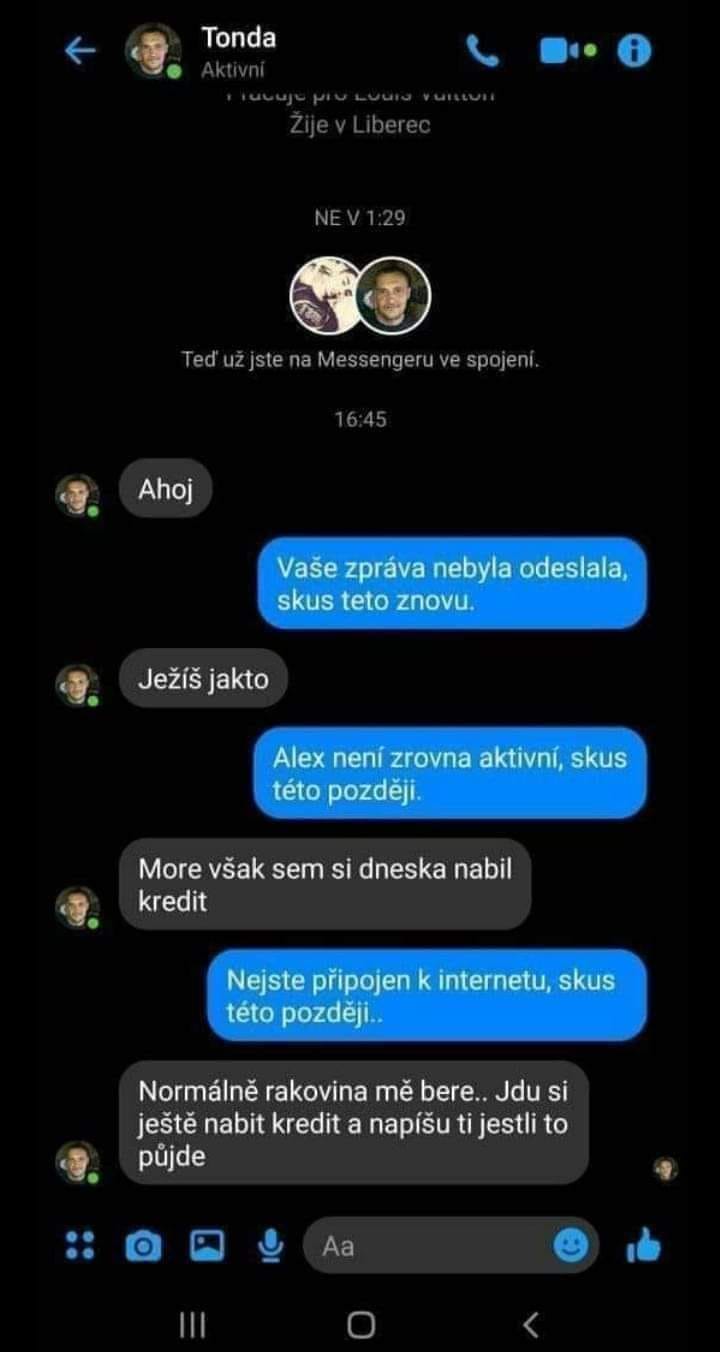Record a voice message with microphone
Screen dimensions: 720x1352
click(268, 1245)
